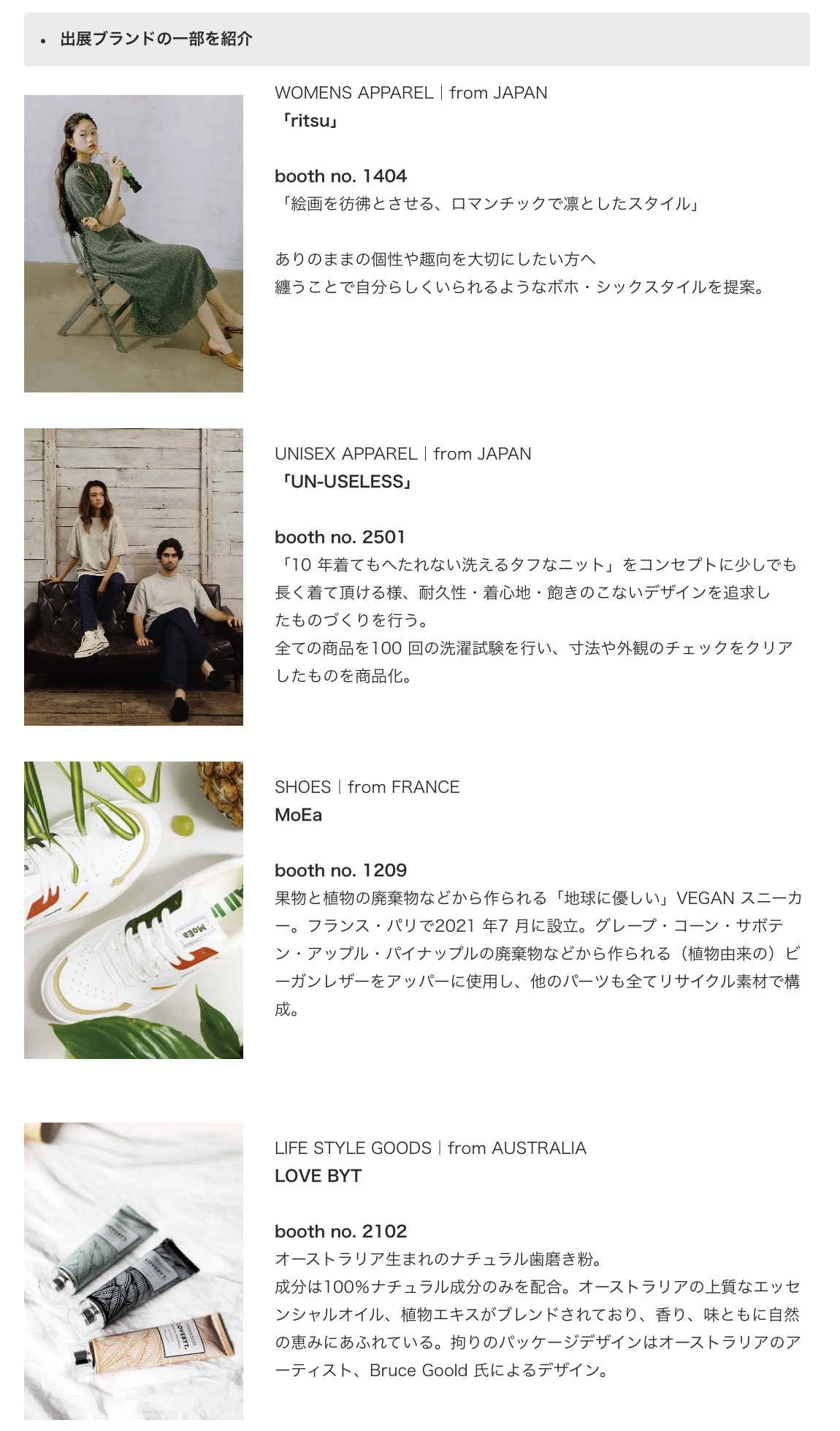Enlarge the LOVE BYT toothpaste photo
This screenshot has height=1431, width=840.
(134, 1271)
